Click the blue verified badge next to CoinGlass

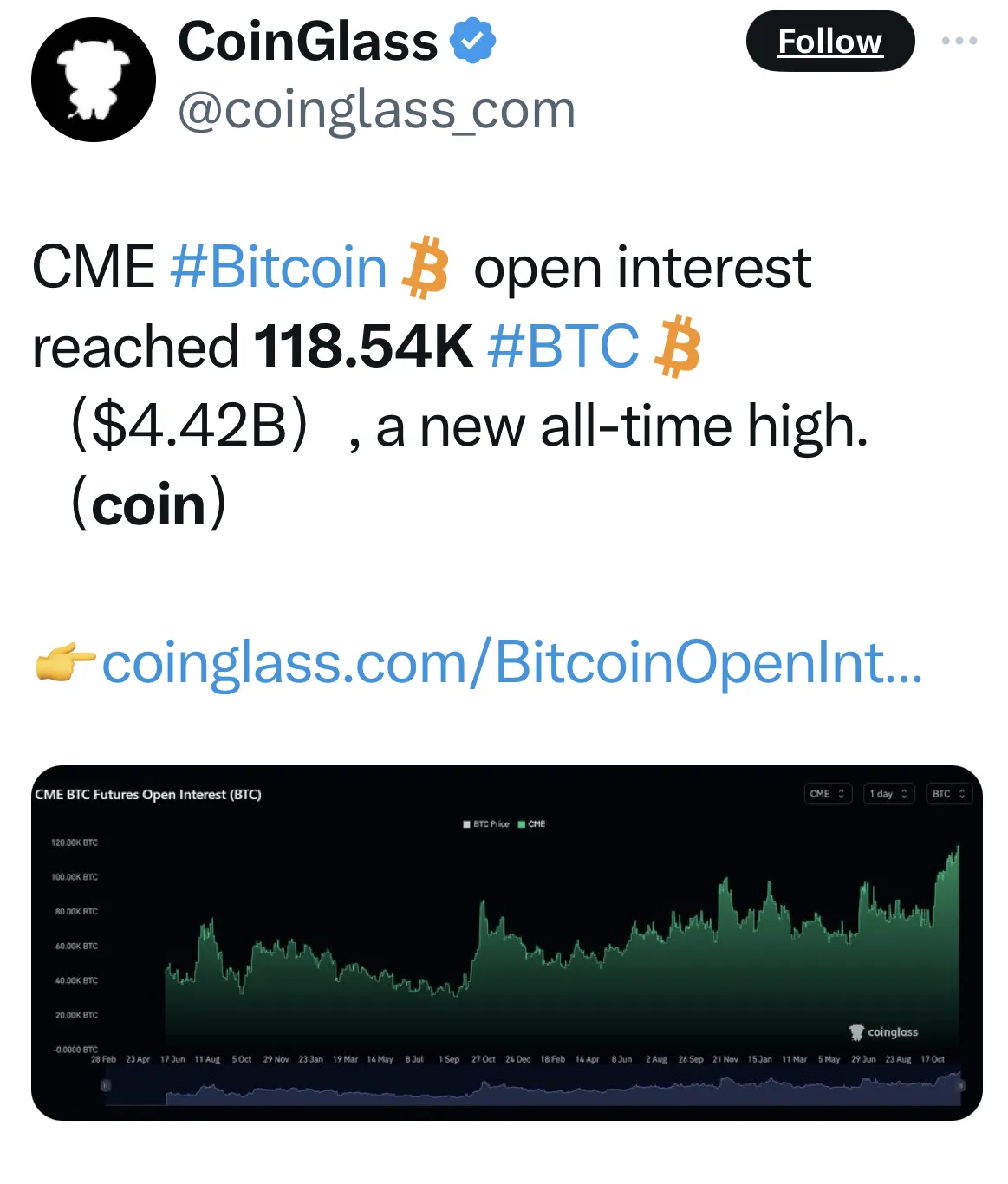(472, 39)
